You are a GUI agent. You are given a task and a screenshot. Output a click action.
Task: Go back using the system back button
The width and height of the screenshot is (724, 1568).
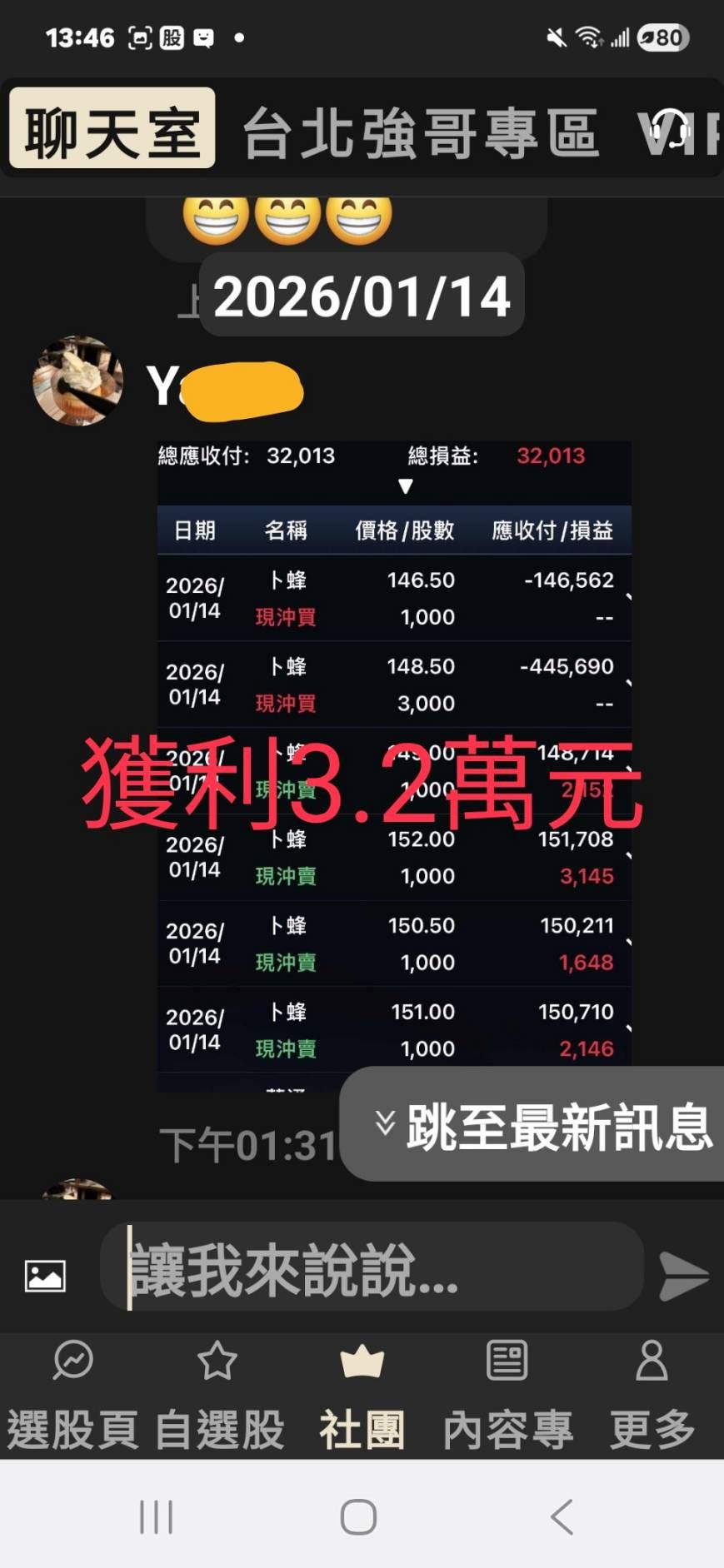pyautogui.click(x=562, y=1517)
